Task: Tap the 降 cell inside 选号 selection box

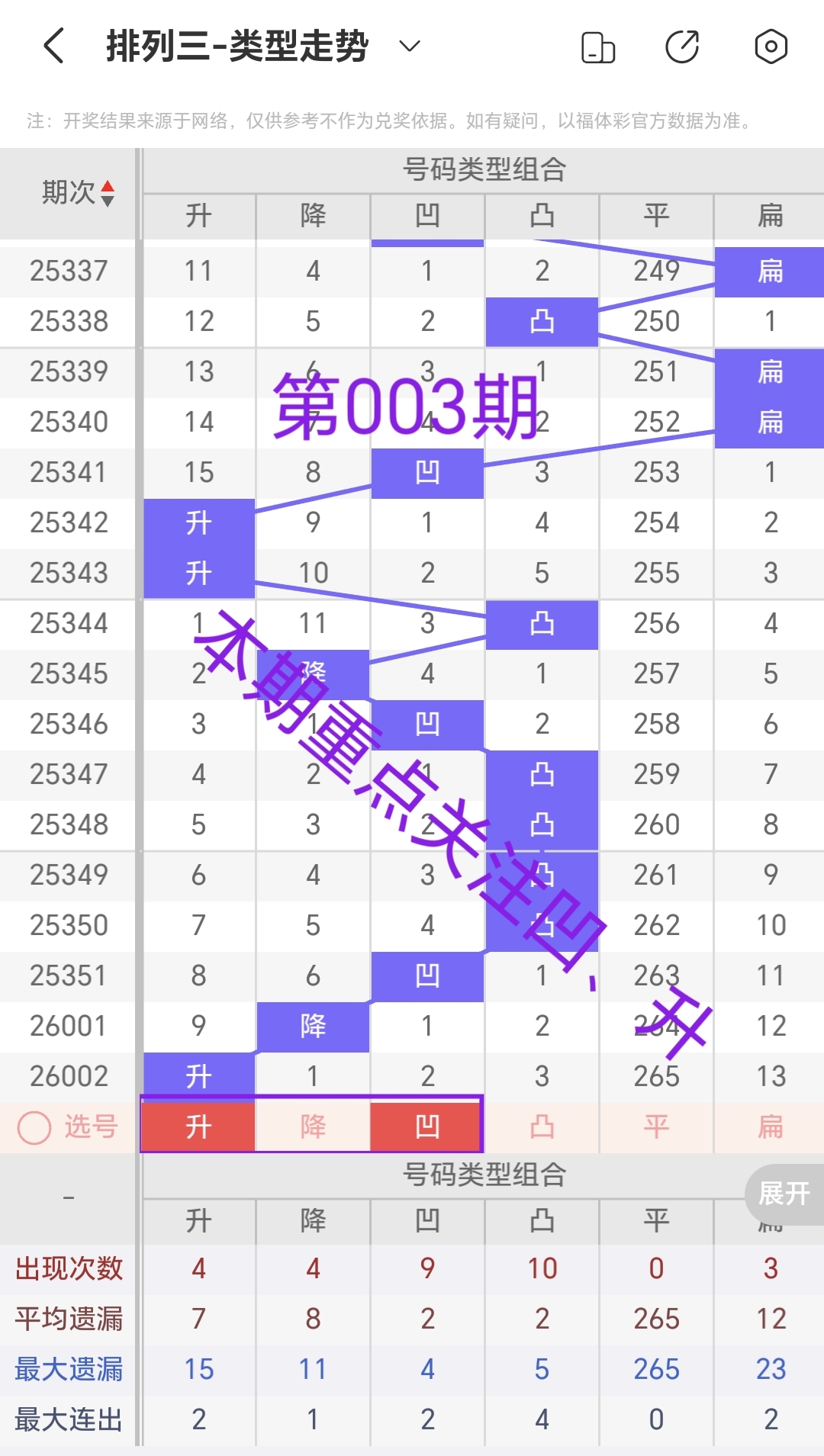Action: click(313, 1126)
